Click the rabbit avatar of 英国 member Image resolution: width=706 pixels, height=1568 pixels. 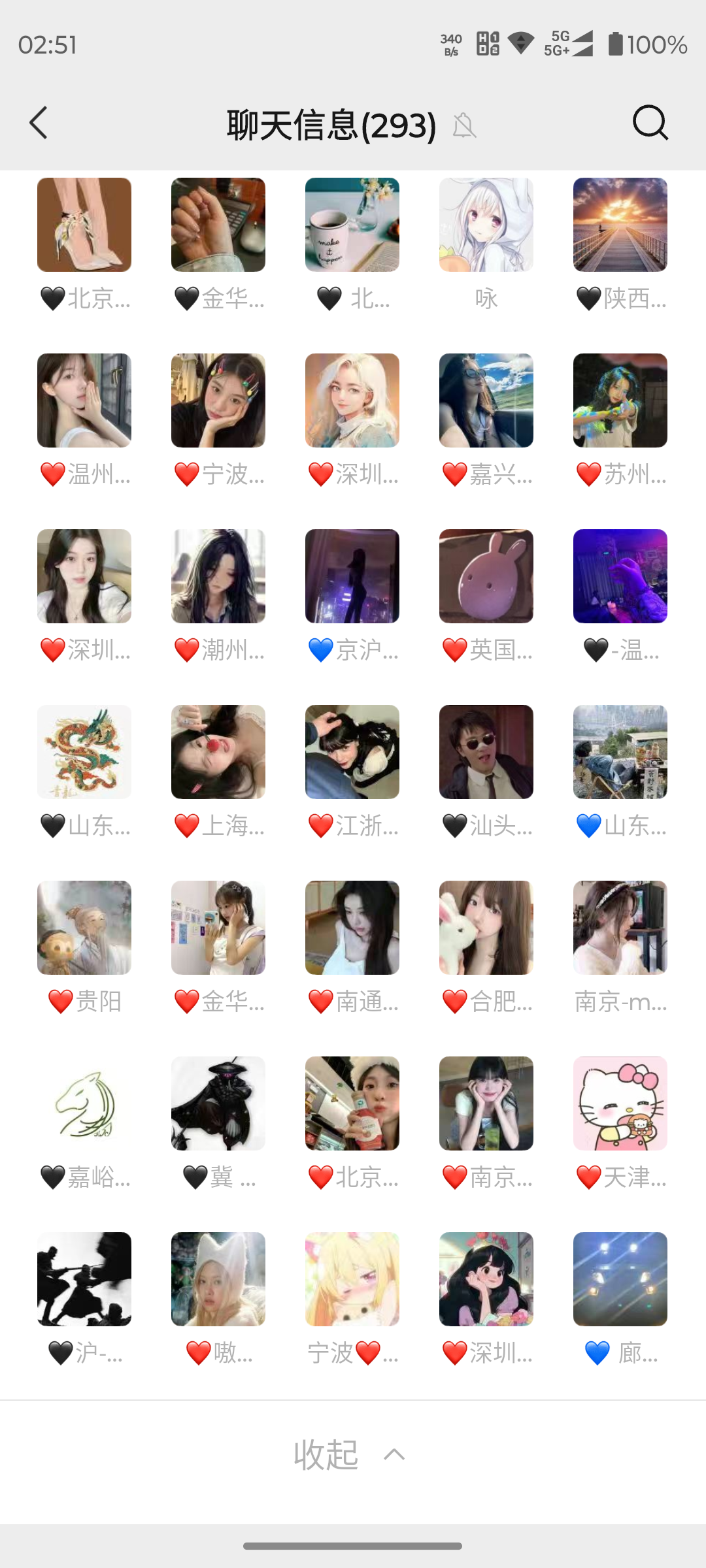(x=486, y=576)
